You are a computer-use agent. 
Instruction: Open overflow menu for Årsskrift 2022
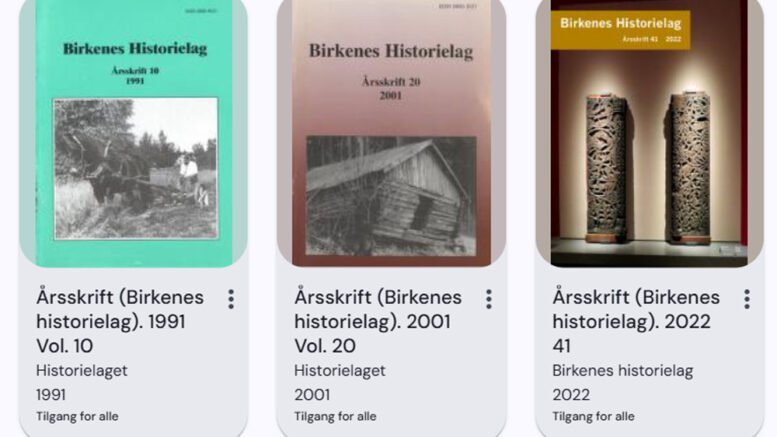pyautogui.click(x=746, y=299)
